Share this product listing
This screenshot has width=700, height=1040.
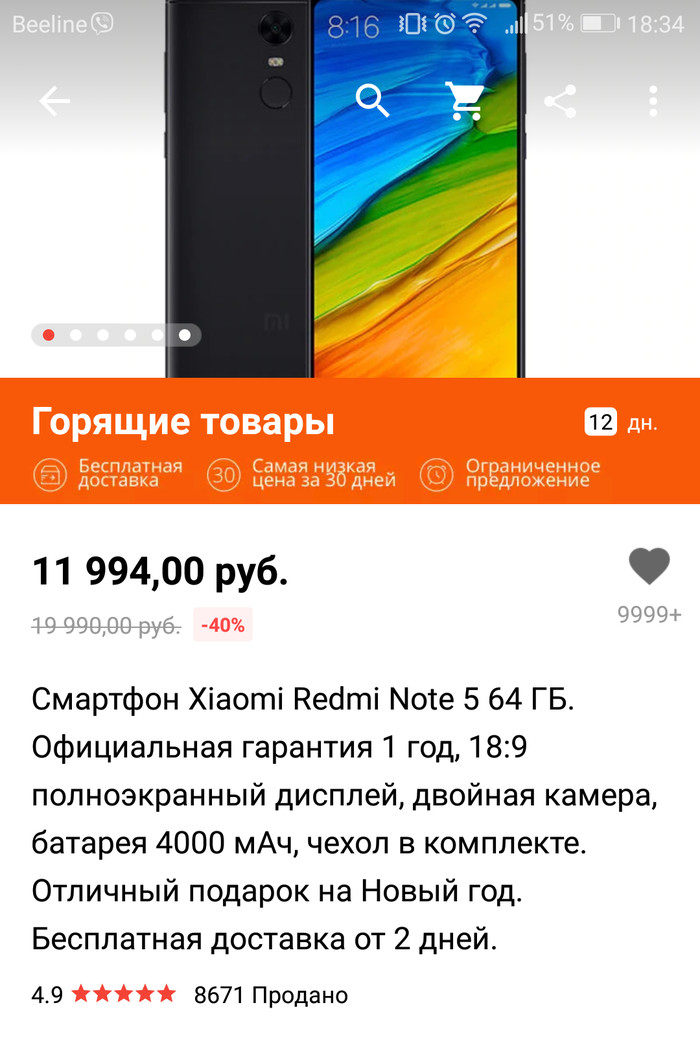(560, 101)
